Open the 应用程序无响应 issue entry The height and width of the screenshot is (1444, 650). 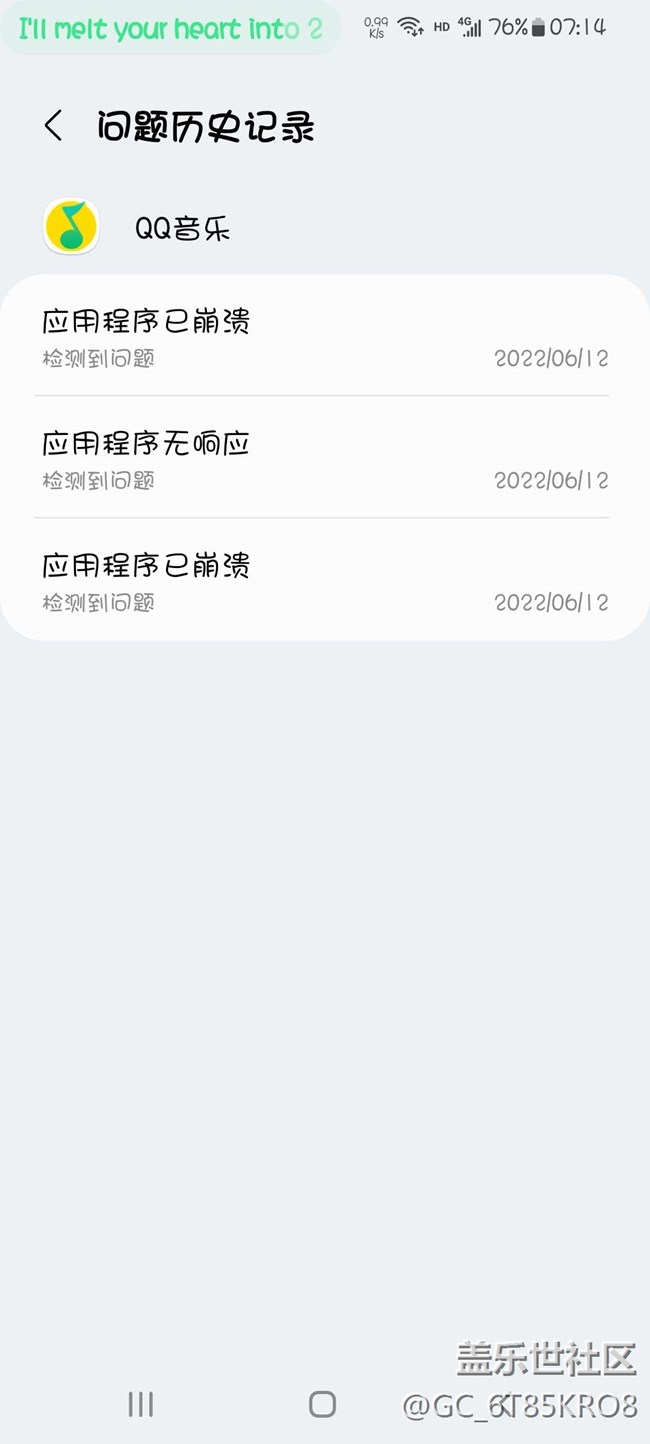tap(324, 458)
